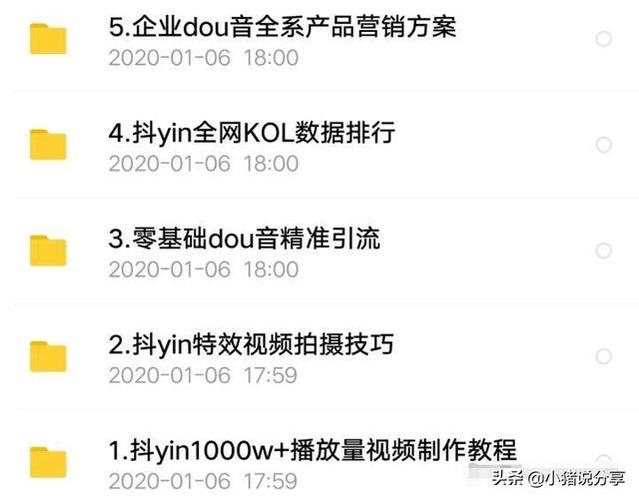Open folder 3.零基础dou音精准引流
This screenshot has height=500, width=639.
pos(244,239)
